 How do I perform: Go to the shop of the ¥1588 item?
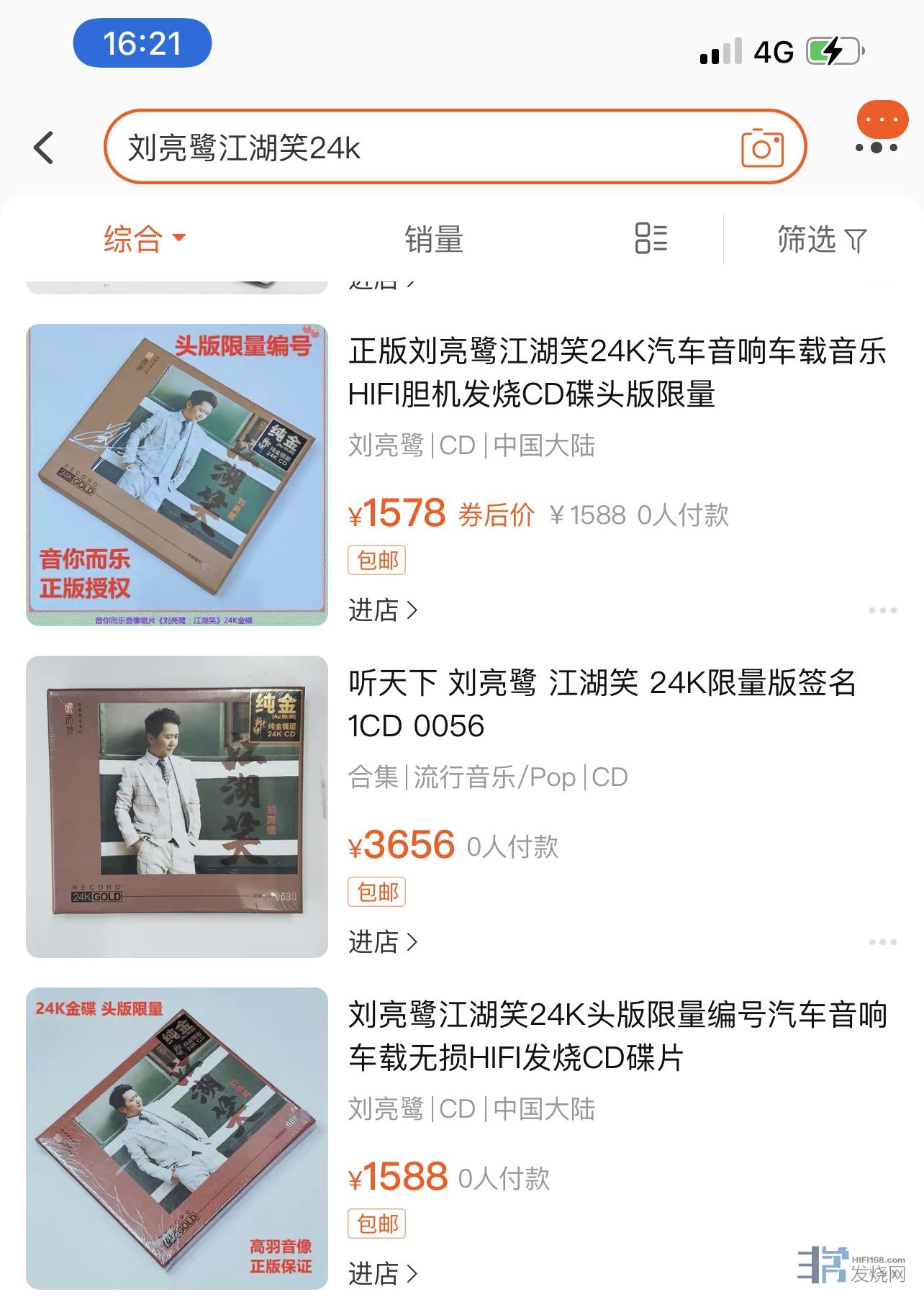tap(383, 1273)
